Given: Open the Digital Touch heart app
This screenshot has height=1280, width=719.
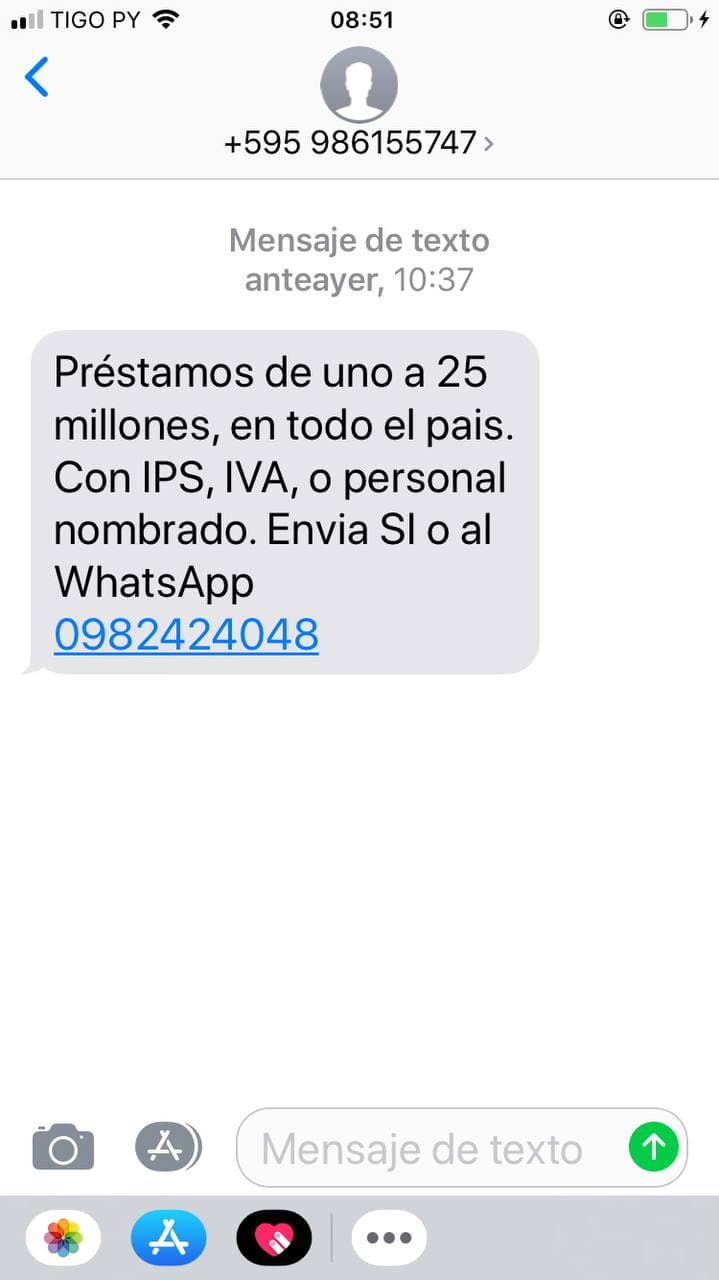Looking at the screenshot, I should tap(273, 1238).
